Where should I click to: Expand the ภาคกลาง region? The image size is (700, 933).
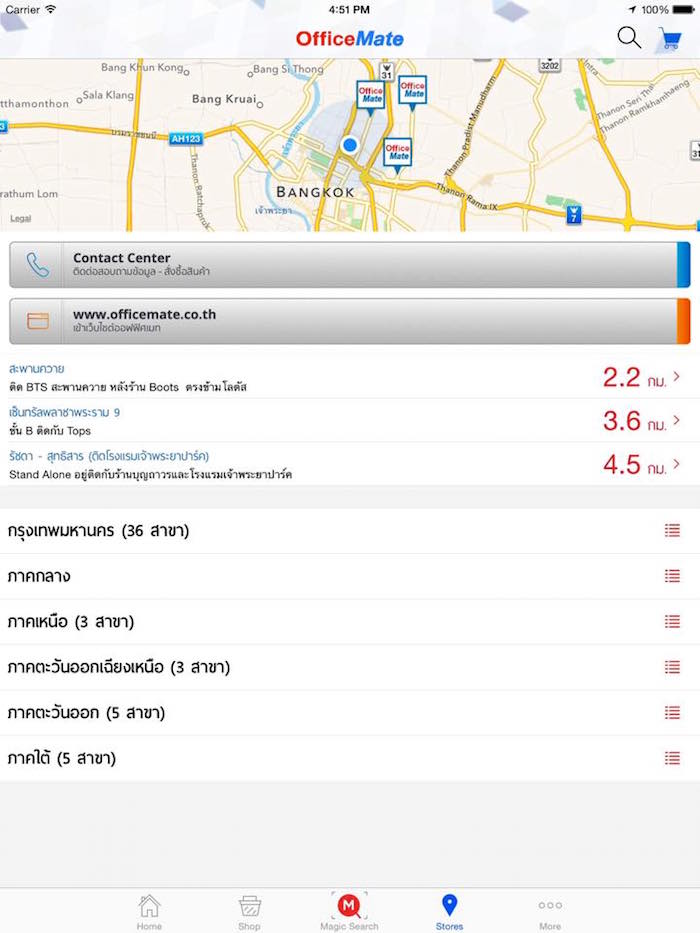click(349, 577)
